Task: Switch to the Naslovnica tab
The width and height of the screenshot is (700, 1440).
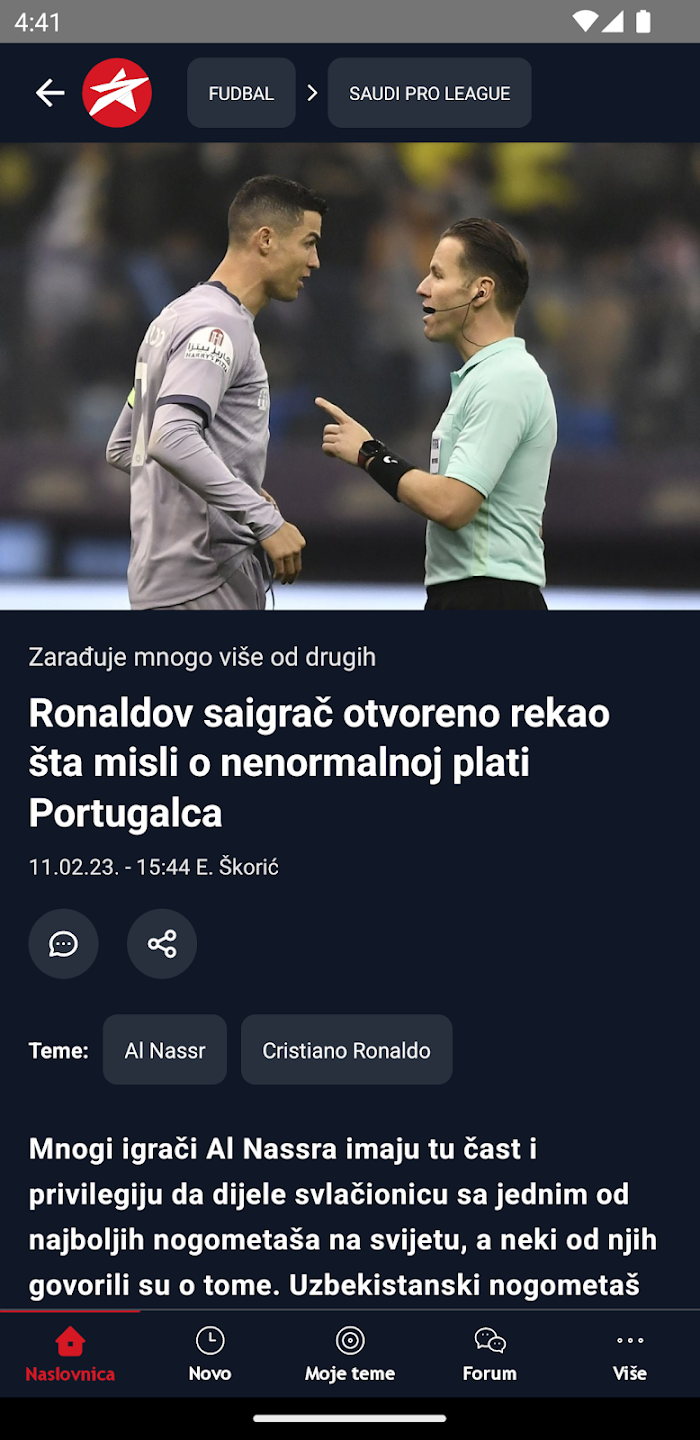Action: coord(70,1354)
